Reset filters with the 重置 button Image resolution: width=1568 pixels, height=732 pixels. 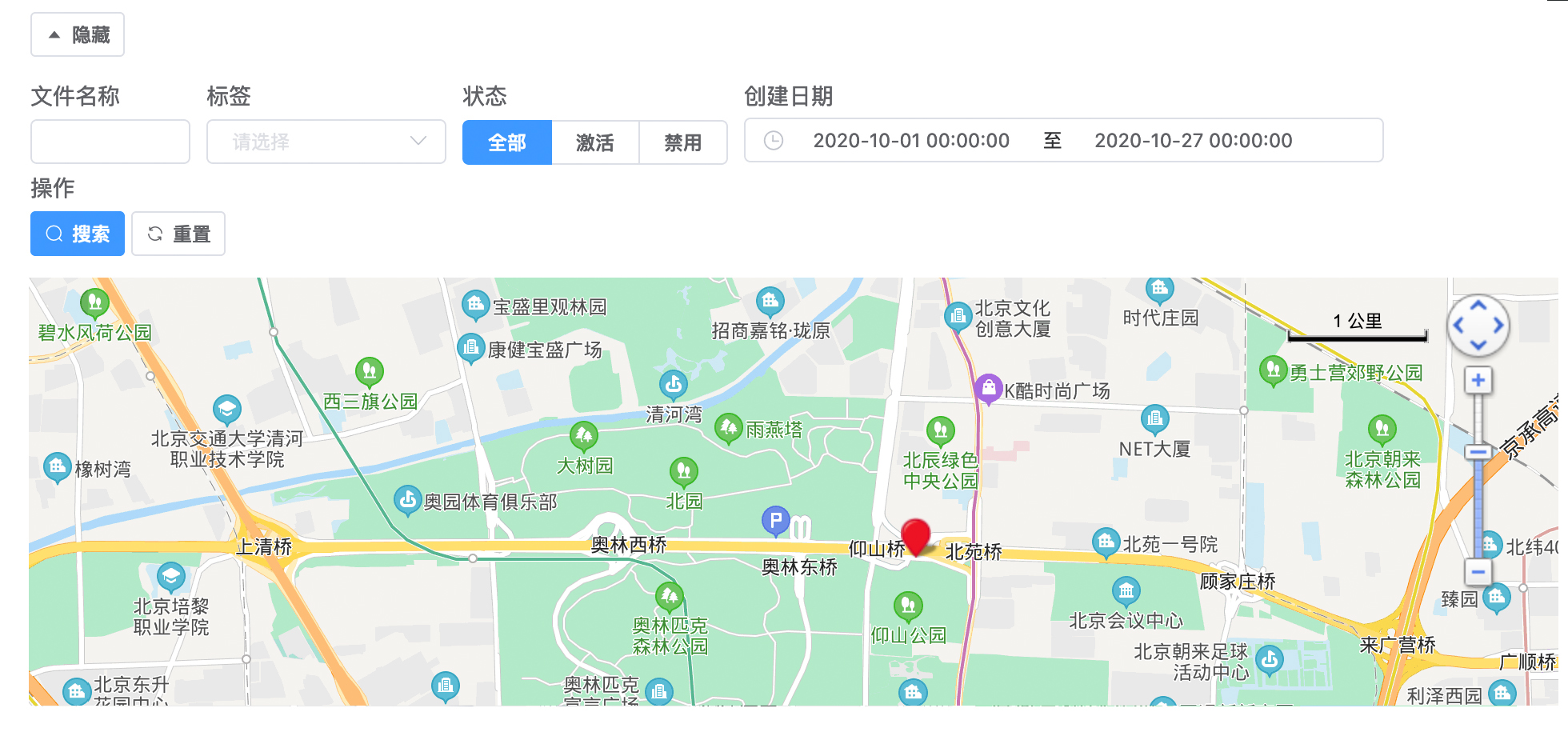point(178,234)
